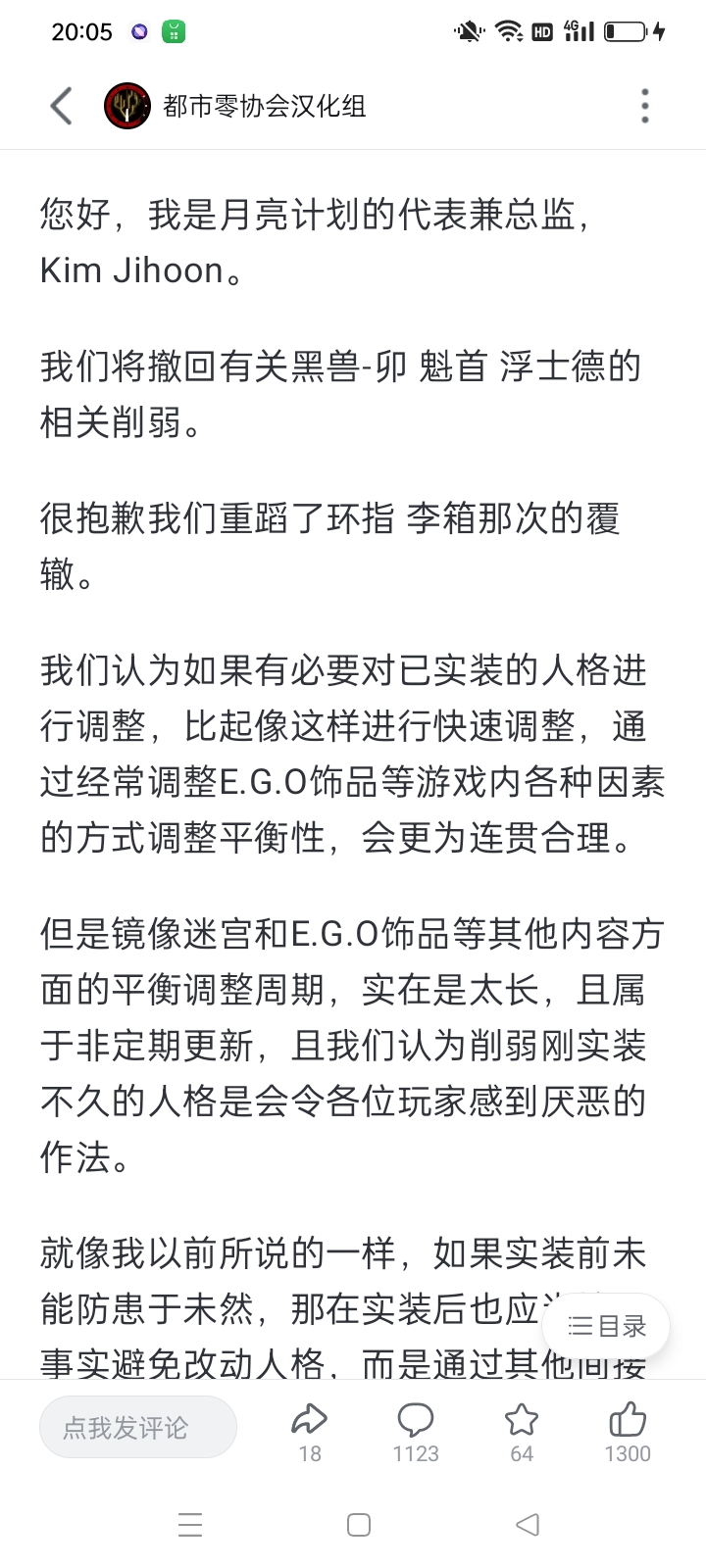The width and height of the screenshot is (706, 1568).
Task: Go back using the top-left arrow
Action: click(x=61, y=106)
